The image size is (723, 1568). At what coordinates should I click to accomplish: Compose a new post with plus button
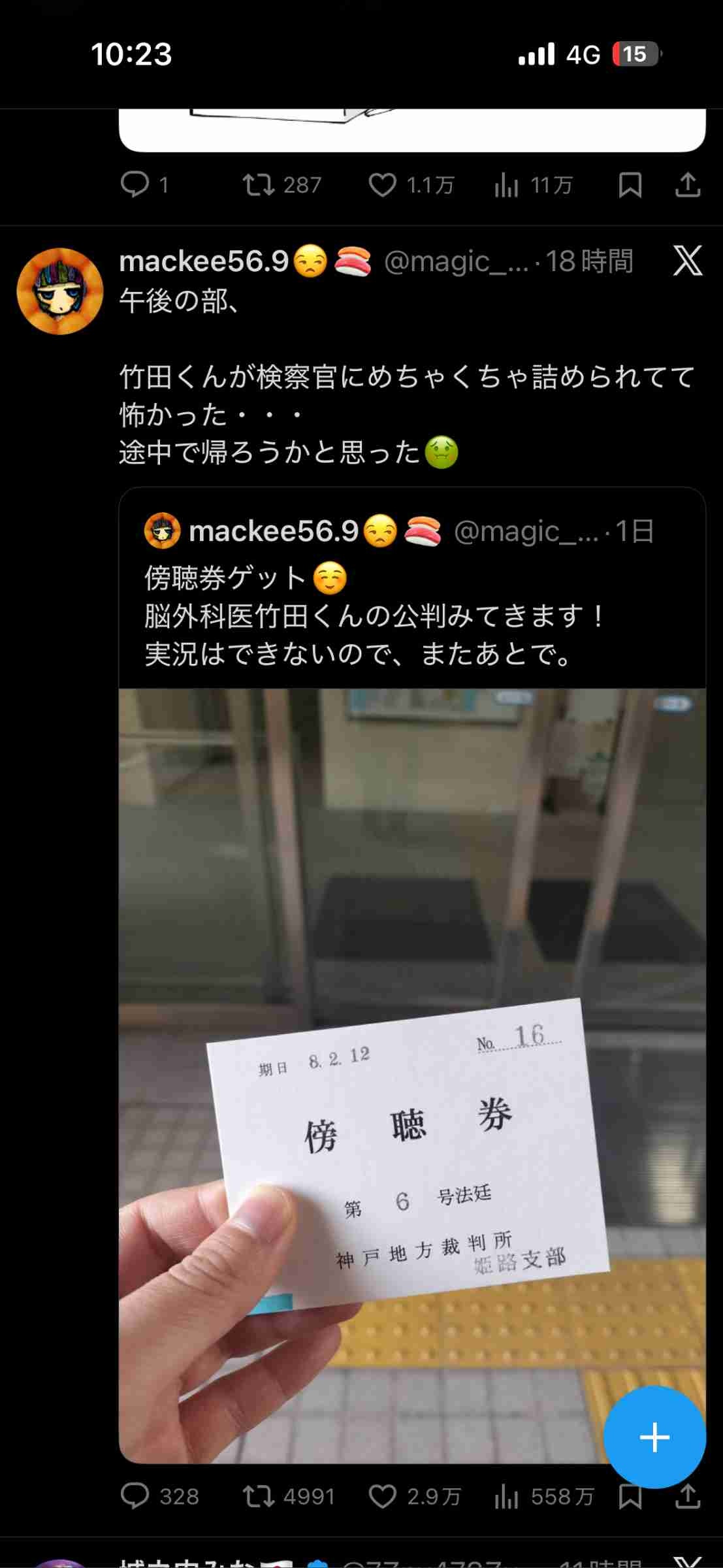(654, 1437)
